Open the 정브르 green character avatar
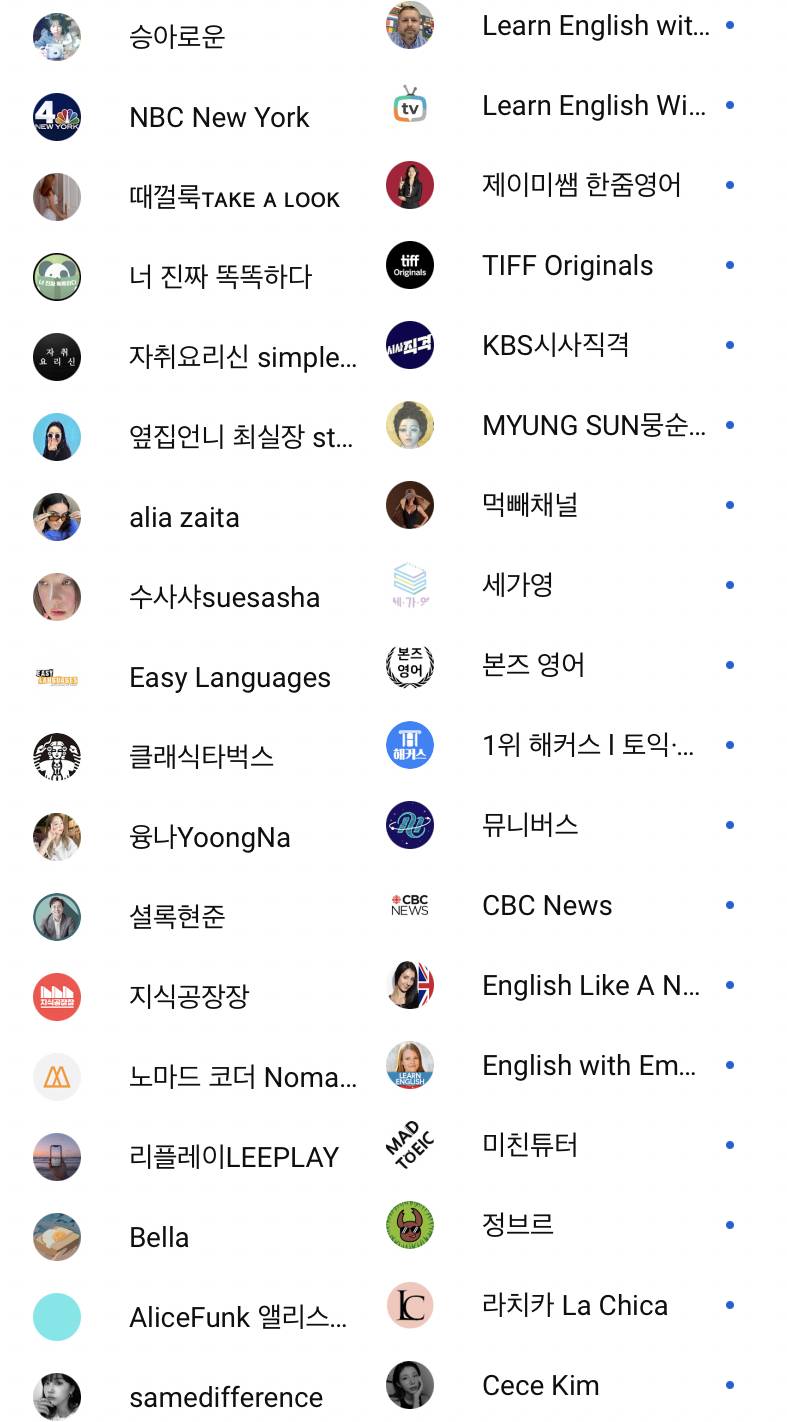 click(x=410, y=1225)
